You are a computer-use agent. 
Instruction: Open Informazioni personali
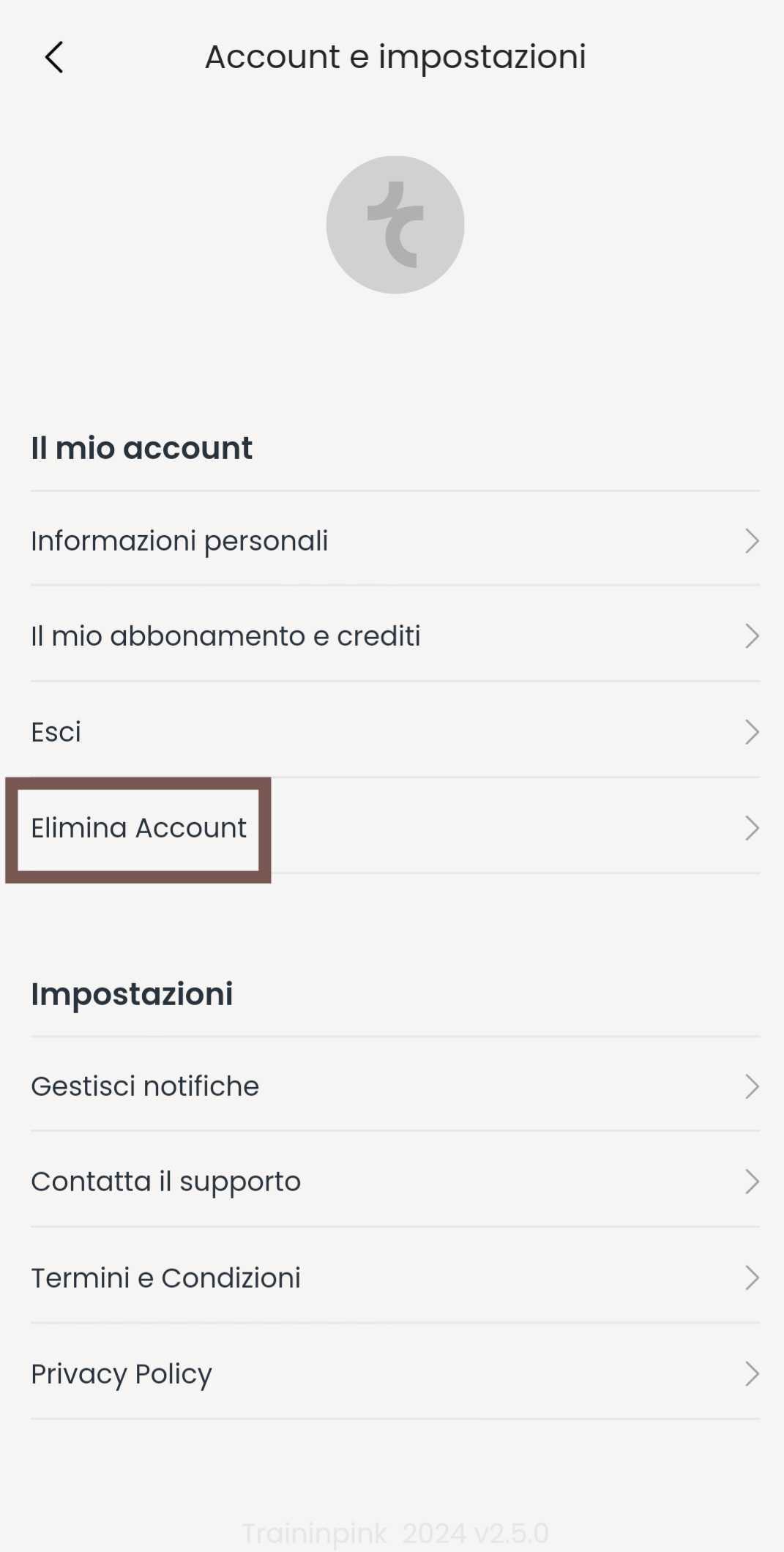click(x=395, y=541)
